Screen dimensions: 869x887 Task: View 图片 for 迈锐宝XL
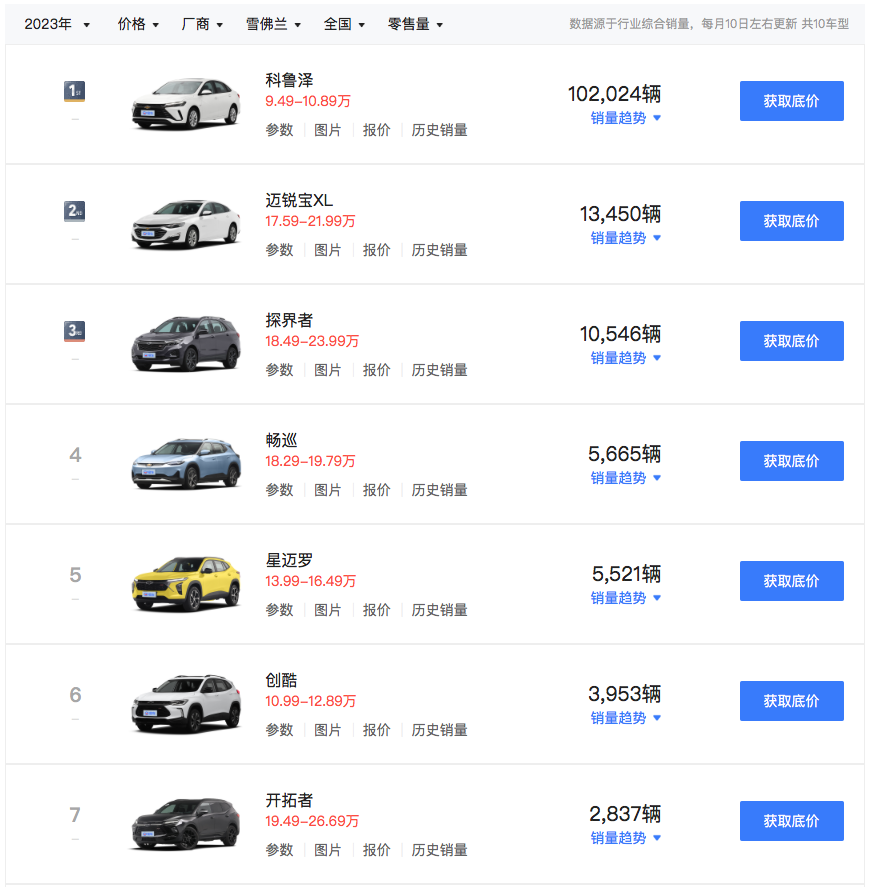(x=328, y=250)
